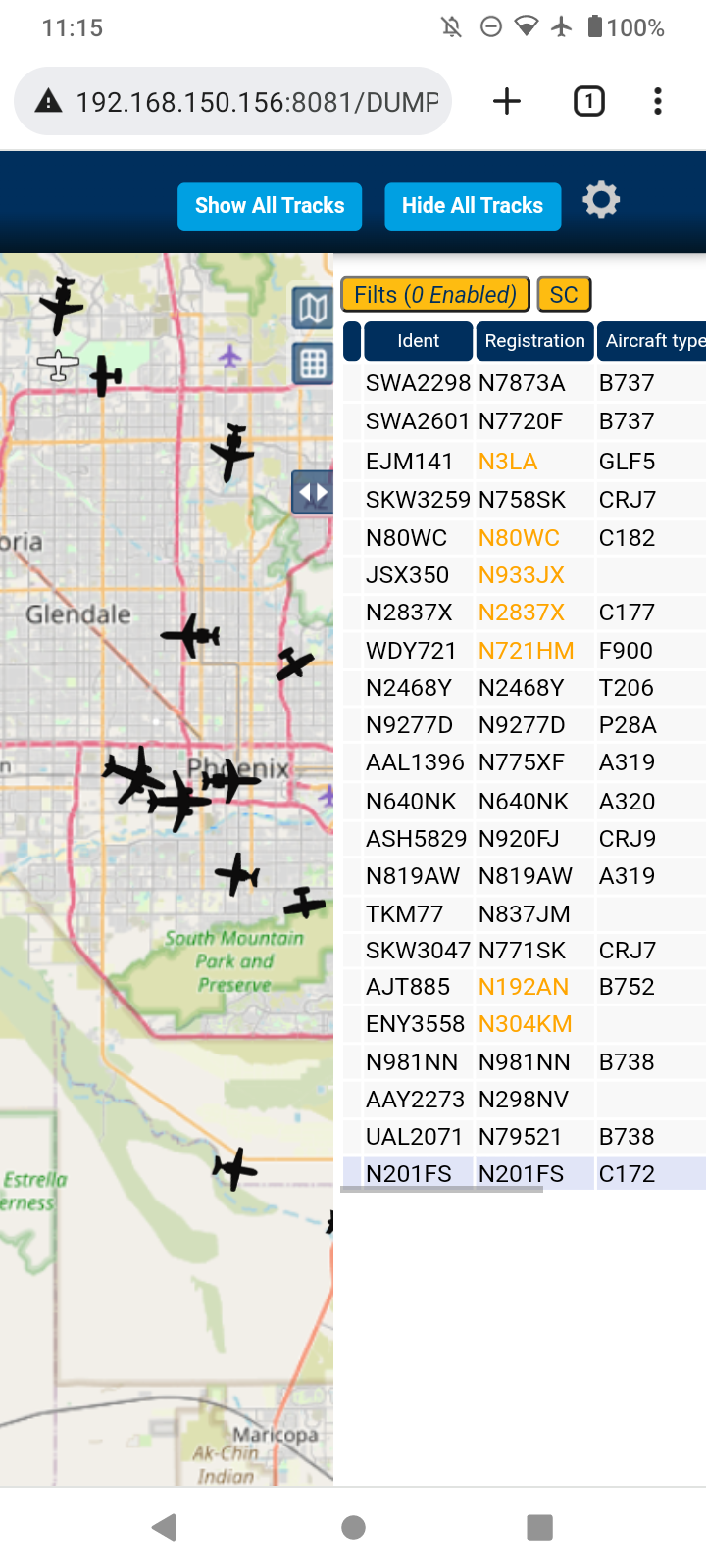Open the browser tab switcher
Image resolution: width=706 pixels, height=1568 pixels.
589,101
